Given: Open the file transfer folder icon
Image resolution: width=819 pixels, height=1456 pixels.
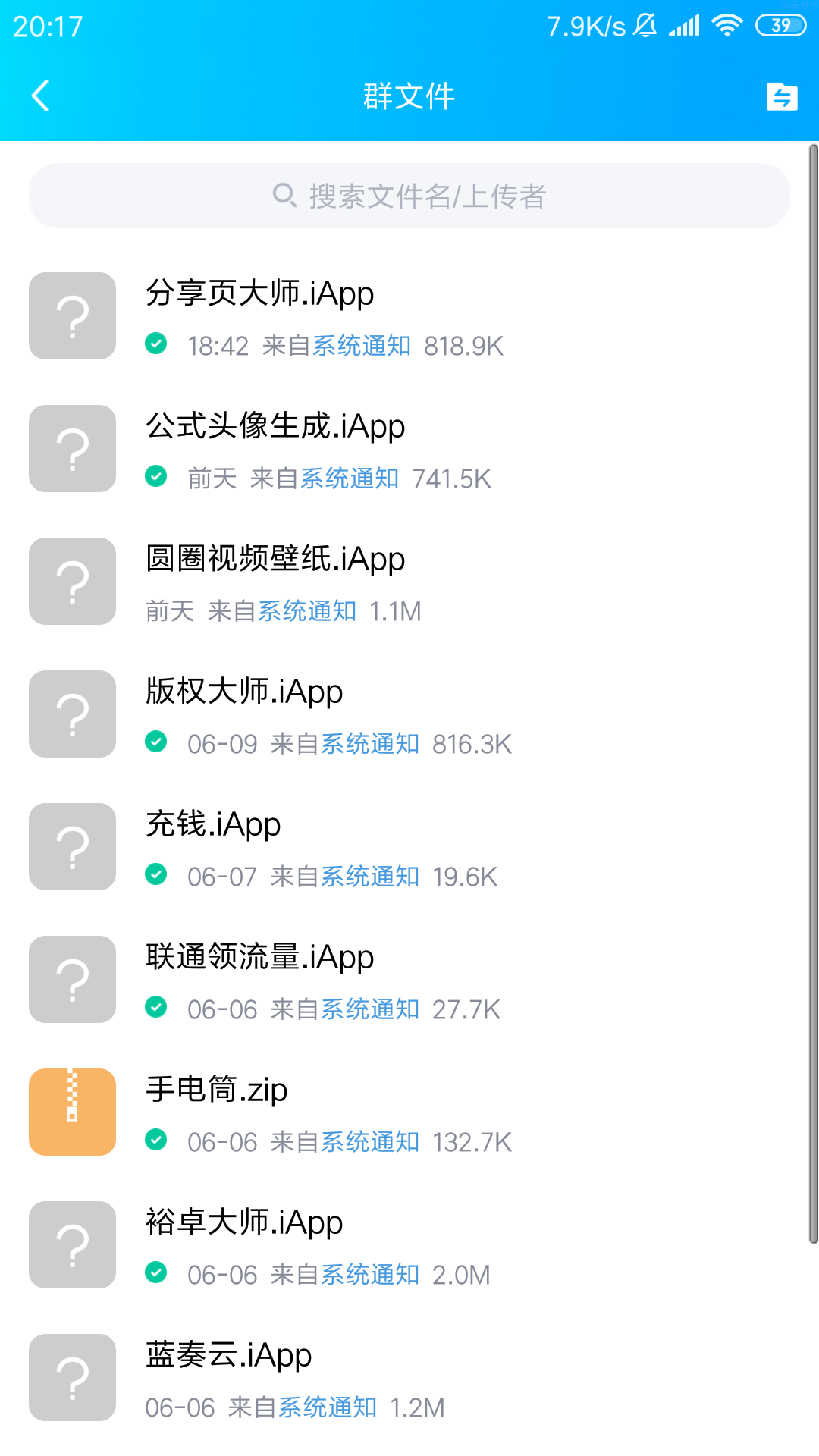Looking at the screenshot, I should coord(782,96).
